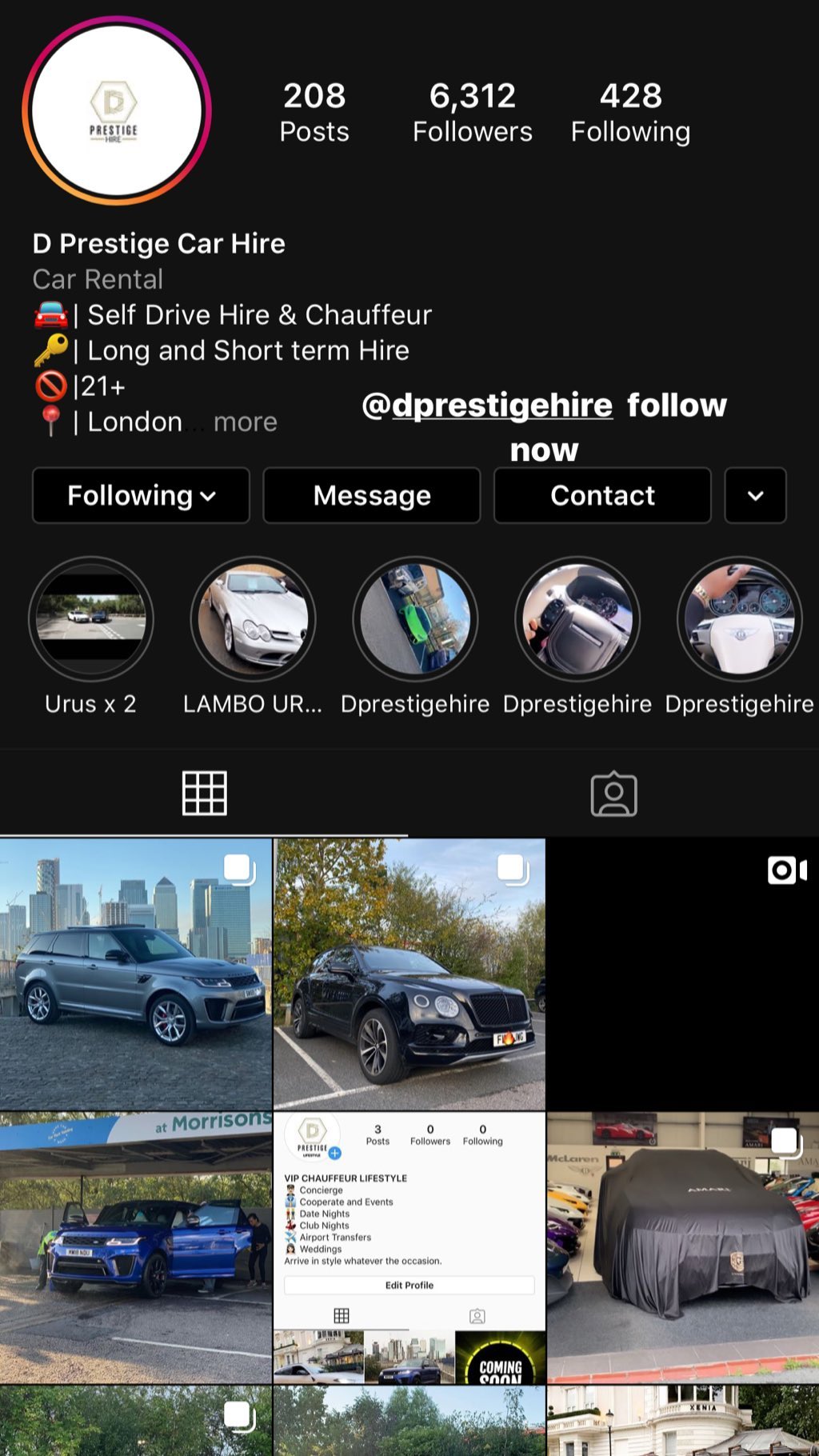Switch to the tagged photos tab
819x1456 pixels.
[x=613, y=794]
